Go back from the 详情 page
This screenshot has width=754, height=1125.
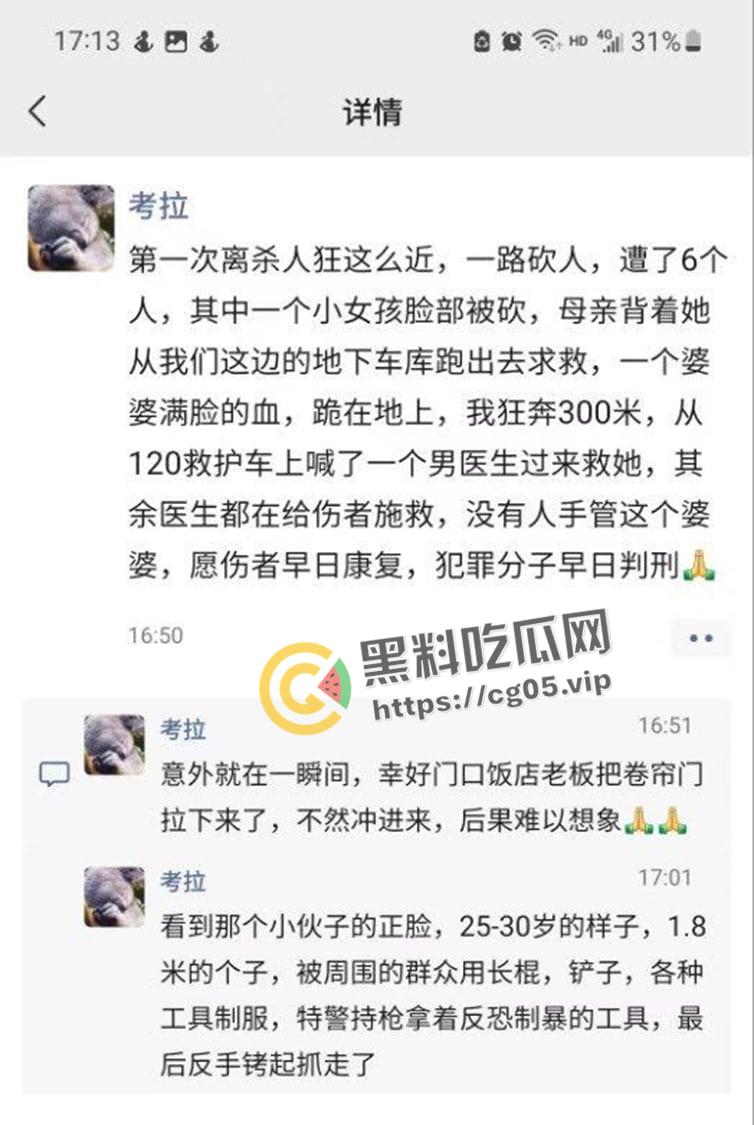pyautogui.click(x=38, y=111)
